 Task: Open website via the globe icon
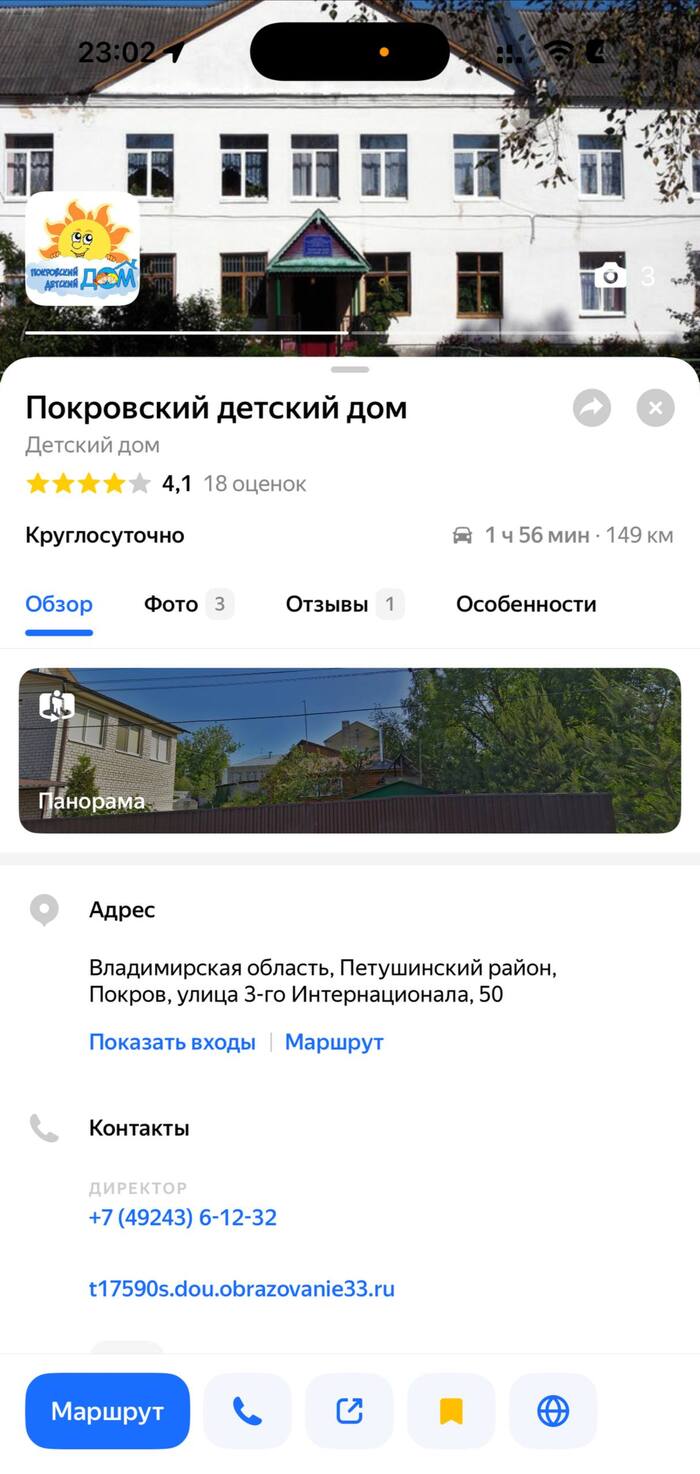553,1411
